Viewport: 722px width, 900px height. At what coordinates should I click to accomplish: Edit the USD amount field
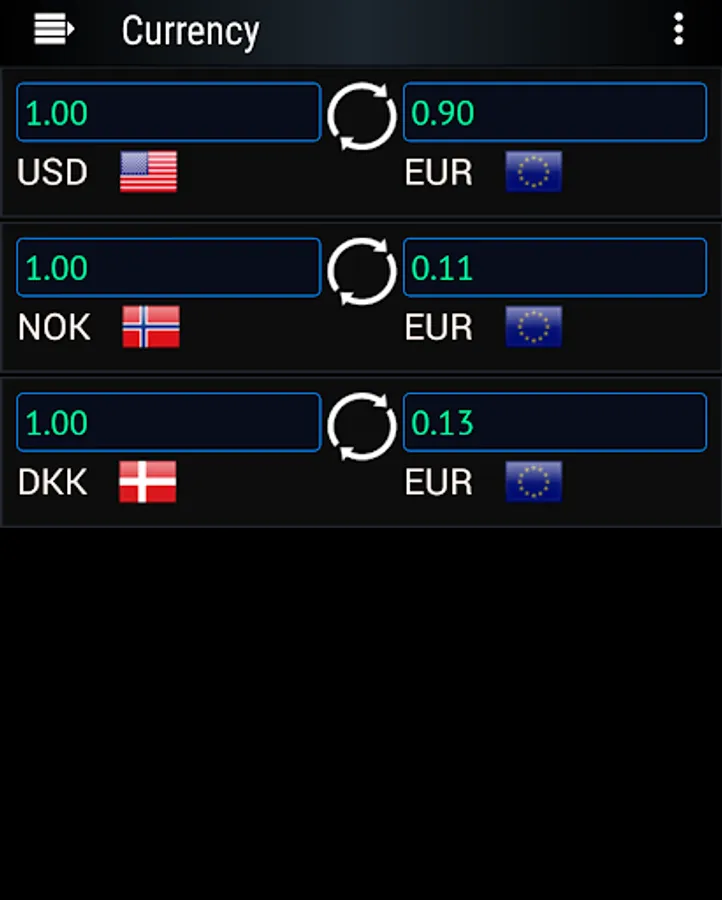(x=169, y=112)
